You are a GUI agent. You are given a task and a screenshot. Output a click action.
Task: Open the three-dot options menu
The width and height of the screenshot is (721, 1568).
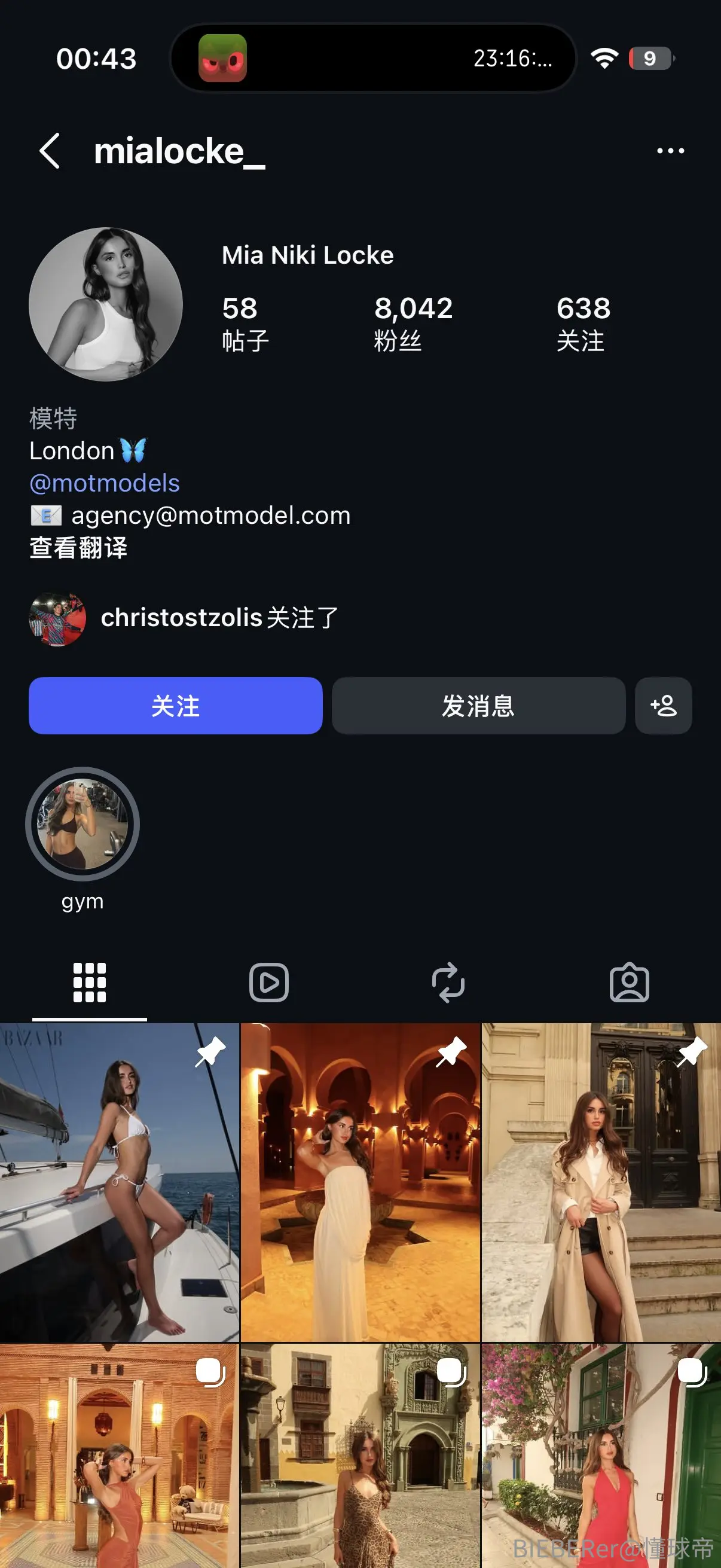coord(671,150)
